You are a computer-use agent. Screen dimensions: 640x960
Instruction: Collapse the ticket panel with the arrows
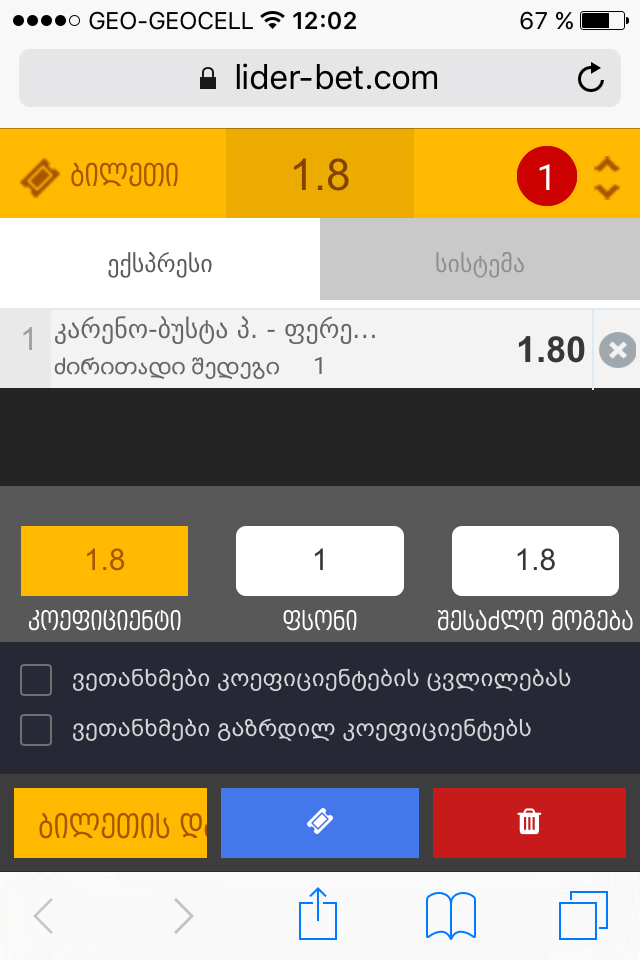click(606, 178)
